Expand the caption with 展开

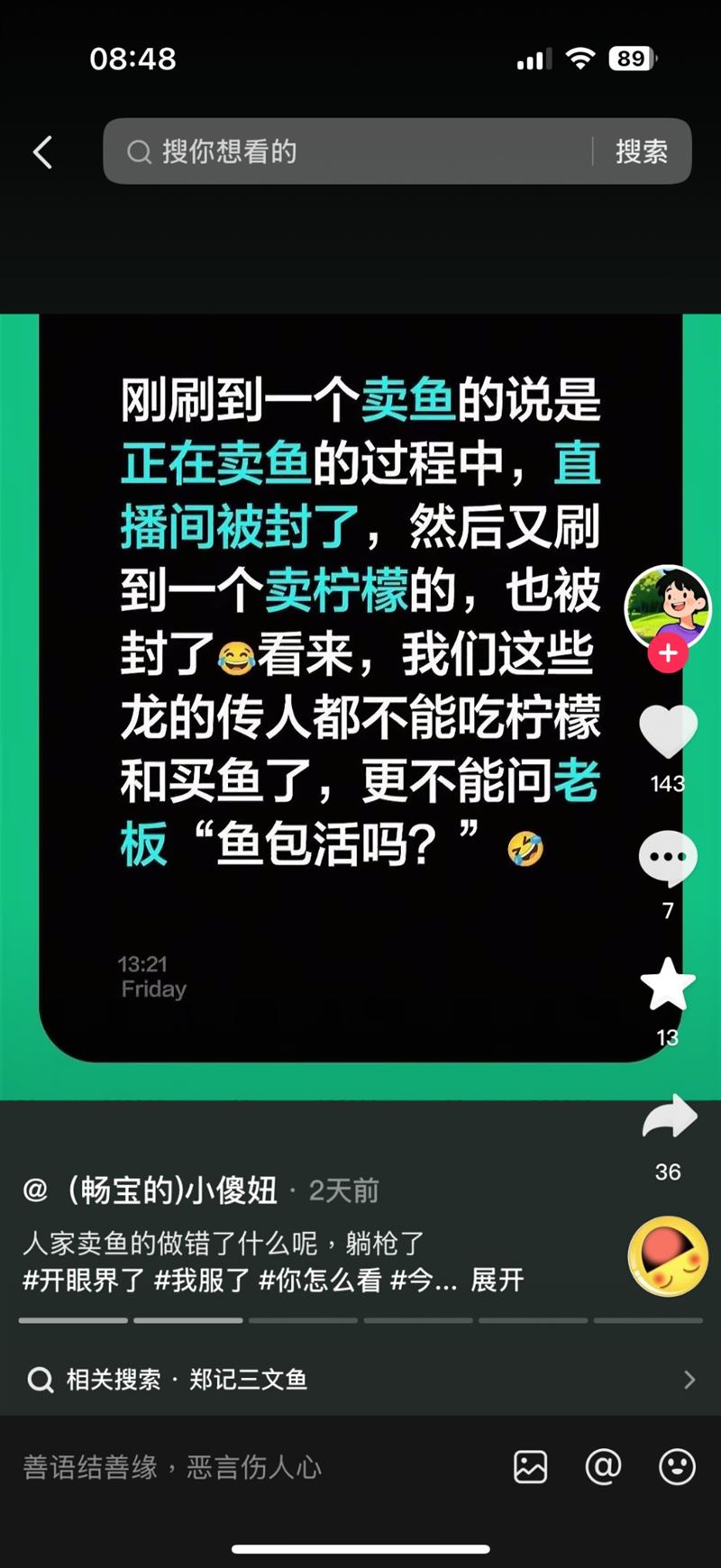(x=497, y=1280)
